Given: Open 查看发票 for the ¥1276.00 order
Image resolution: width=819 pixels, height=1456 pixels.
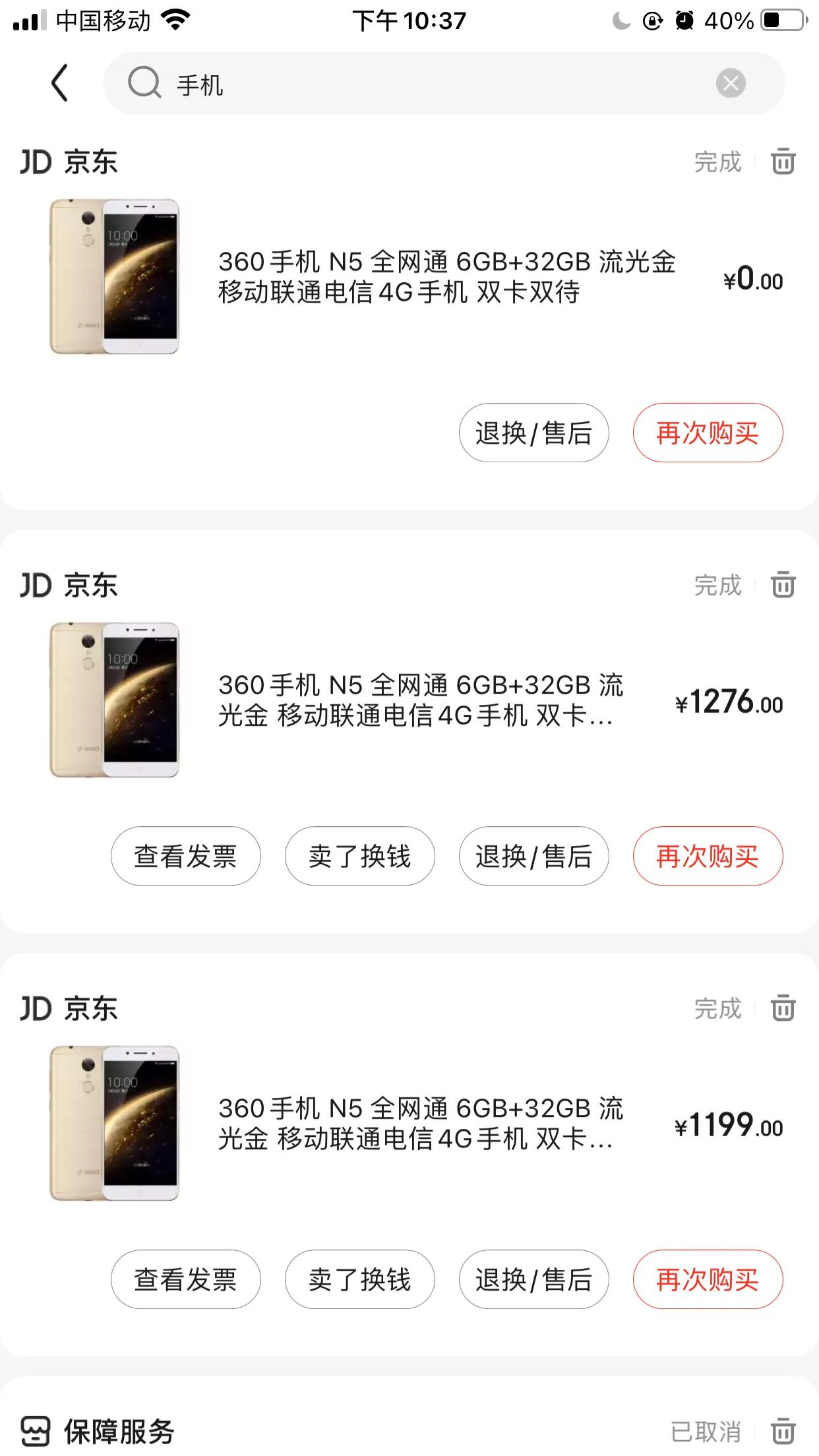Looking at the screenshot, I should [185, 856].
